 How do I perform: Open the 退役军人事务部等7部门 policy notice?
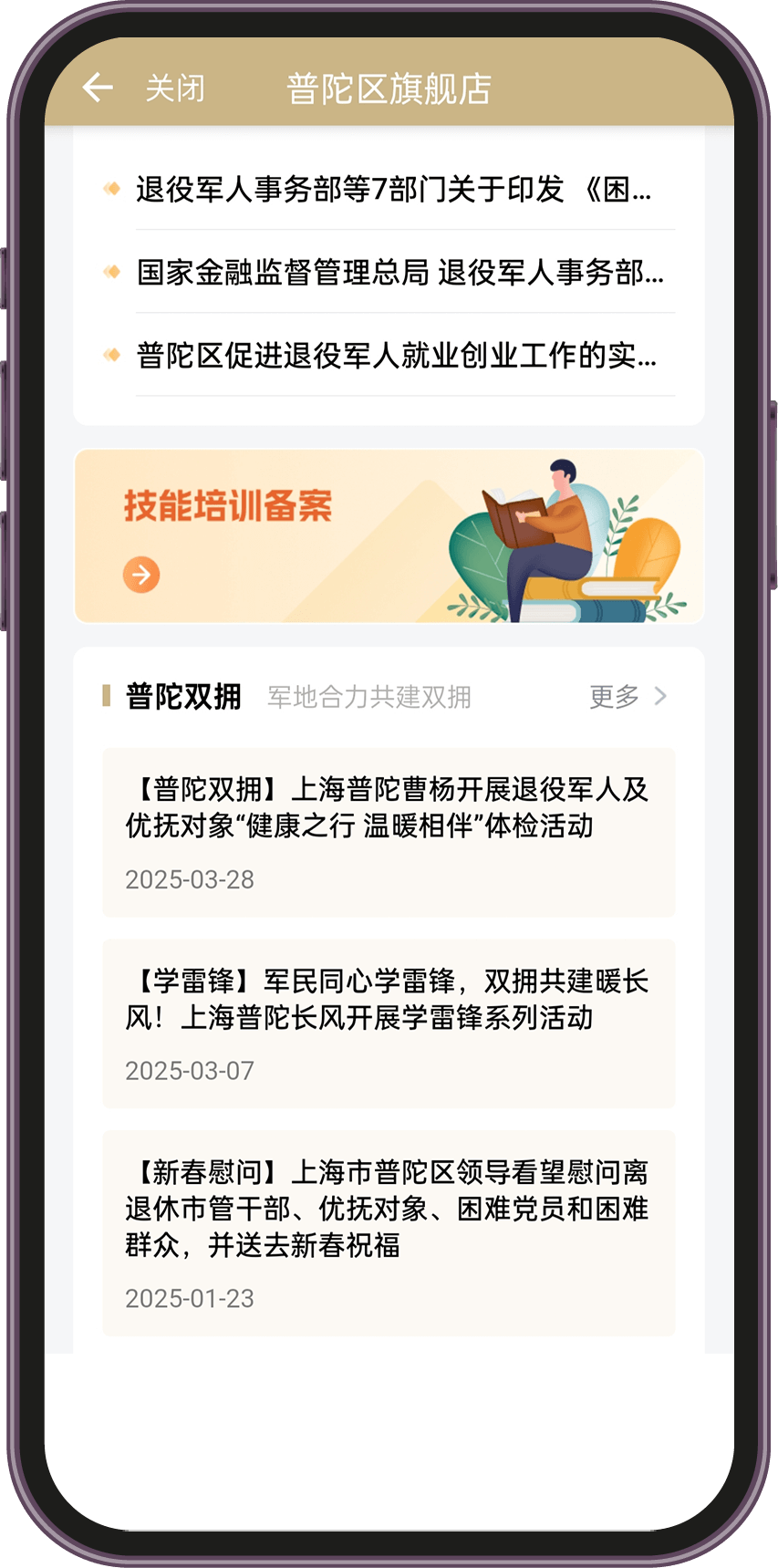coord(393,190)
